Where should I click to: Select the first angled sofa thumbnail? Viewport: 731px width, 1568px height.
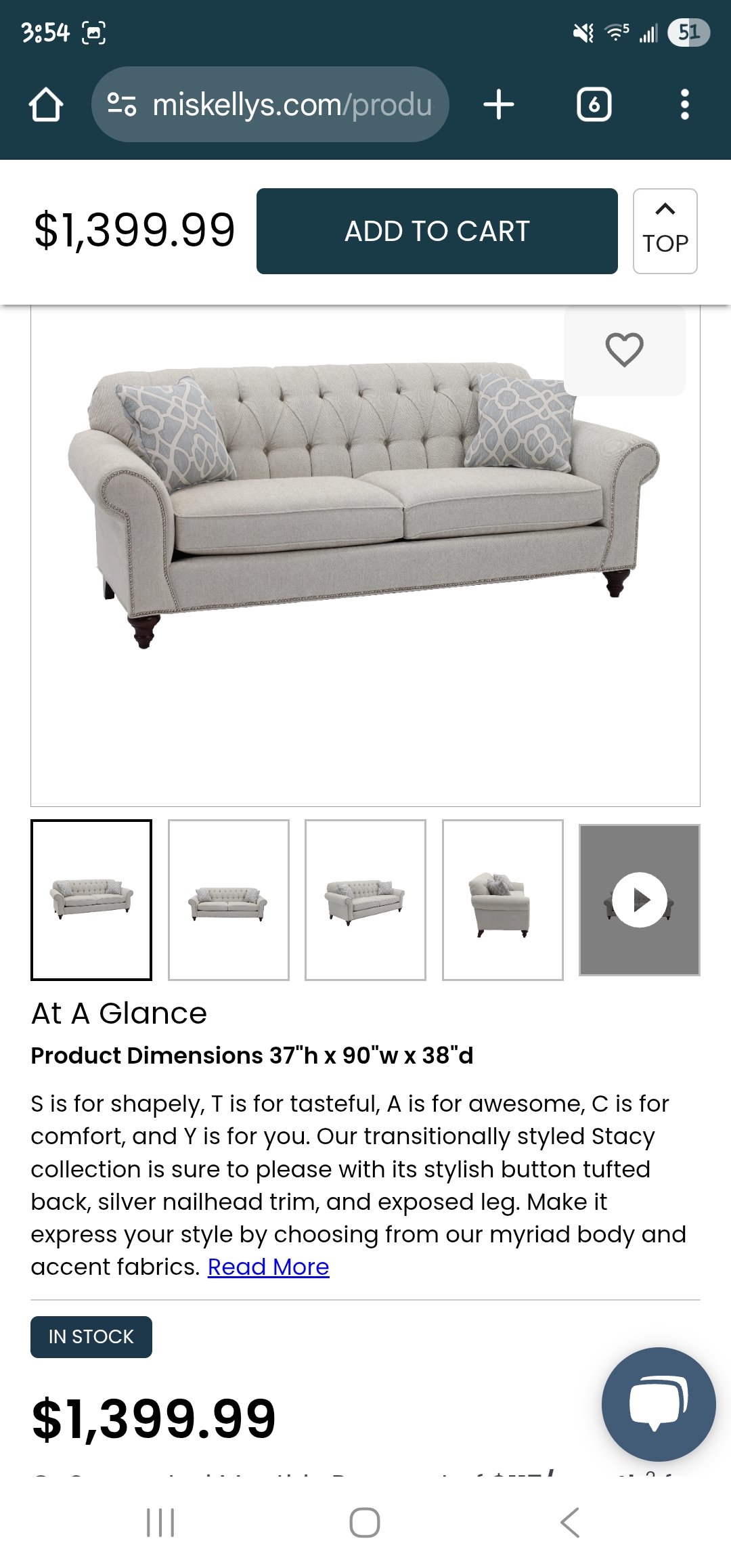pyautogui.click(x=91, y=900)
